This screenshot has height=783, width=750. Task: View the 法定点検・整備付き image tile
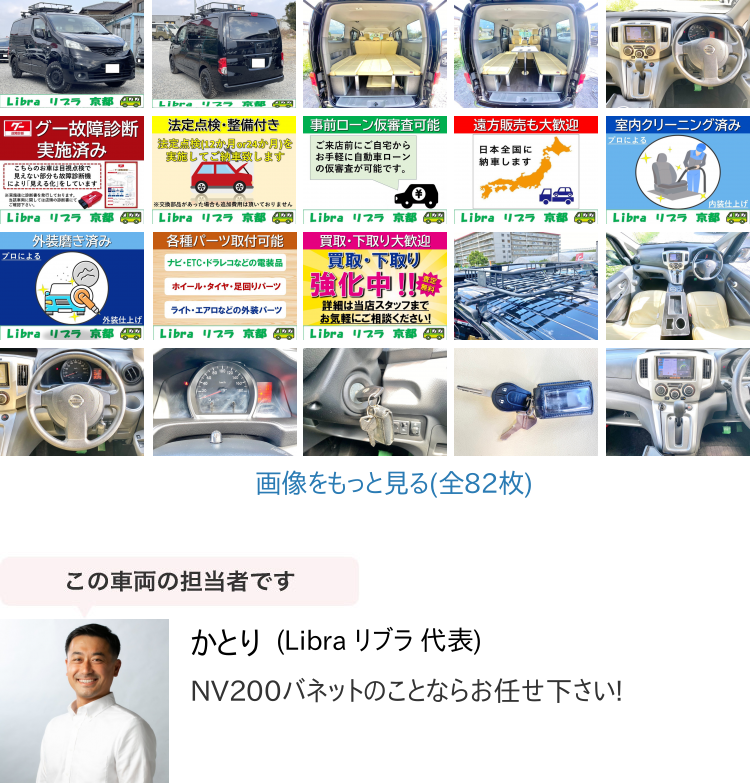tap(224, 170)
